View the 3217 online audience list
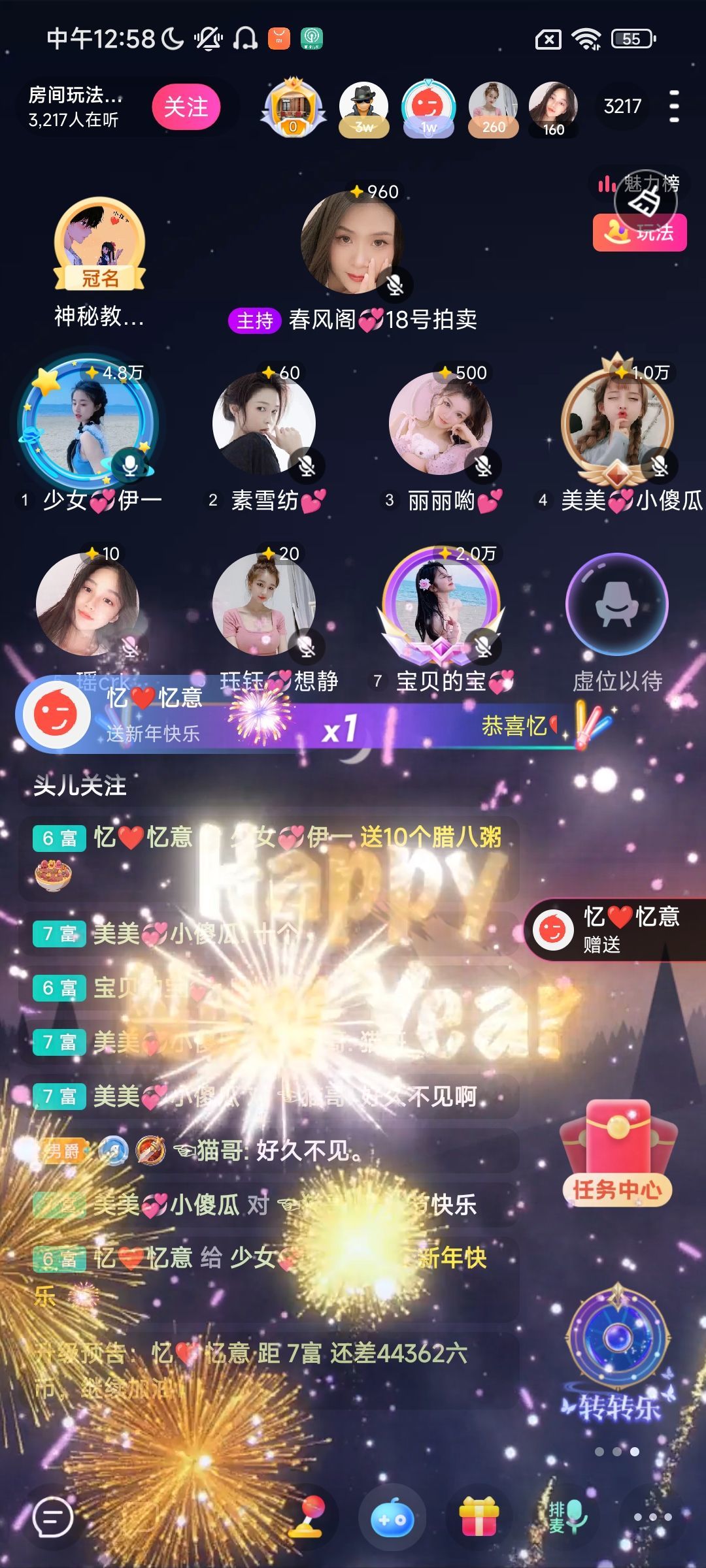The height and width of the screenshot is (1568, 706). click(622, 106)
